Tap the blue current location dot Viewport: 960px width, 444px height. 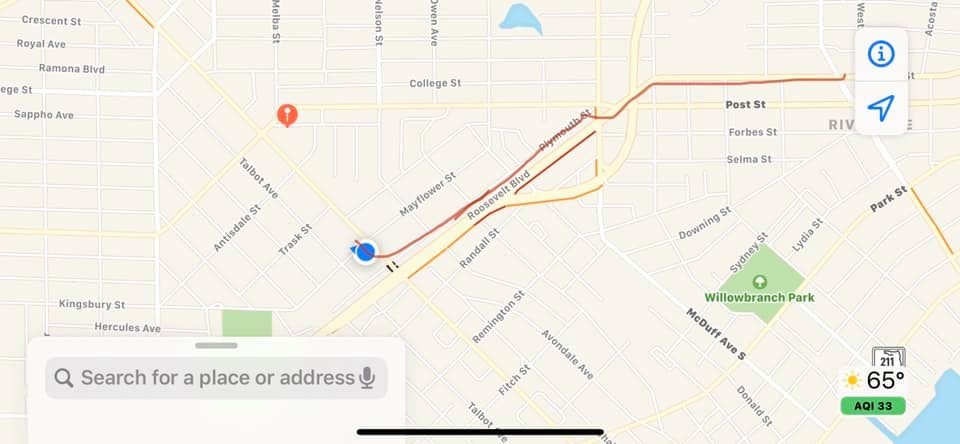(366, 252)
